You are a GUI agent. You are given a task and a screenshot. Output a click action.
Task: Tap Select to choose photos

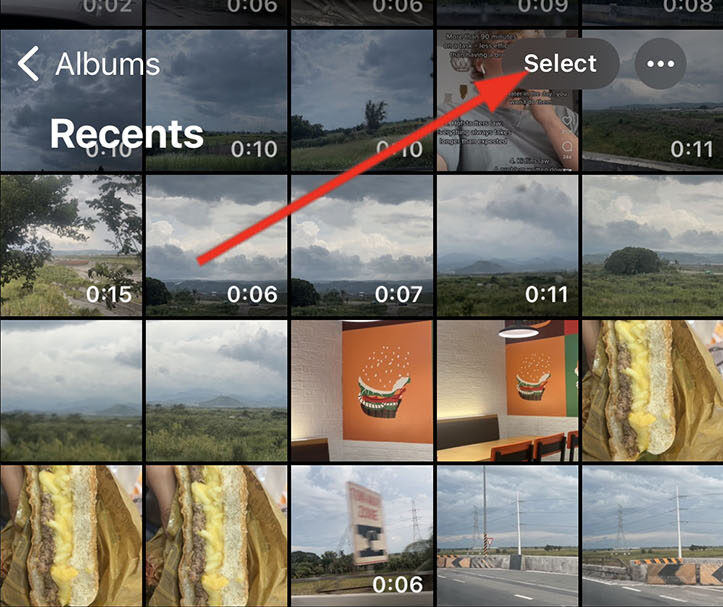tap(560, 64)
